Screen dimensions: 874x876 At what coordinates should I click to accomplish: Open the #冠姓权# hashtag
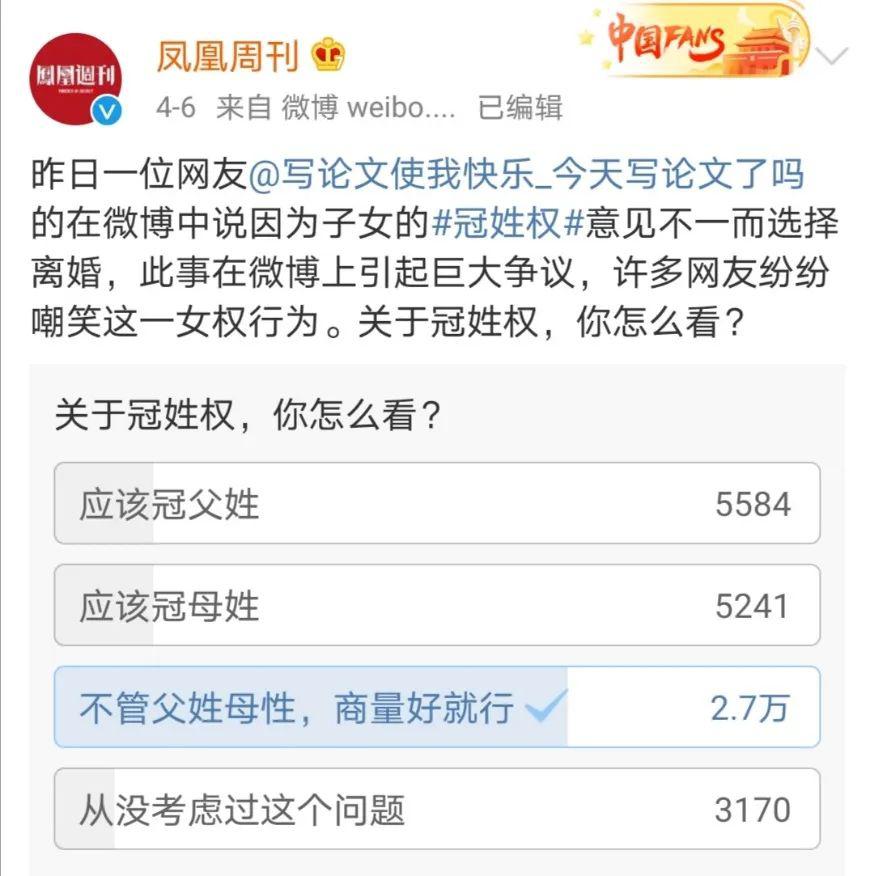507,224
